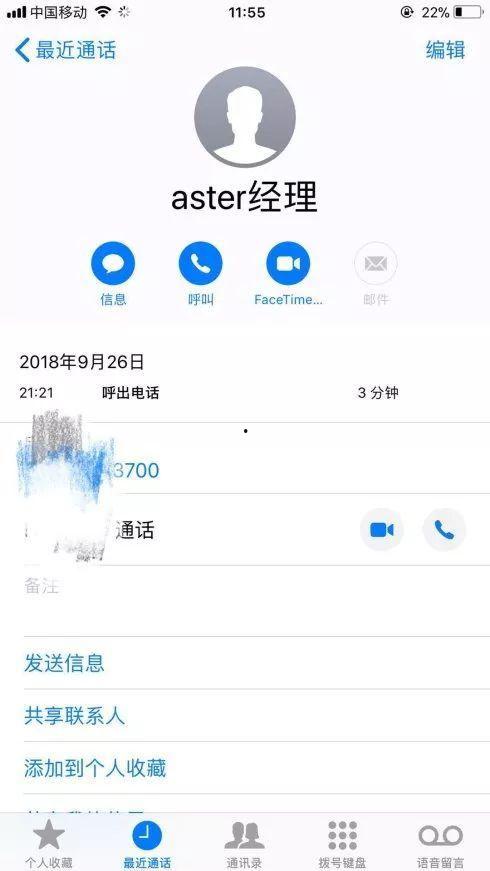Tap 编辑 to edit contact
This screenshot has width=490, height=871.
tap(445, 50)
